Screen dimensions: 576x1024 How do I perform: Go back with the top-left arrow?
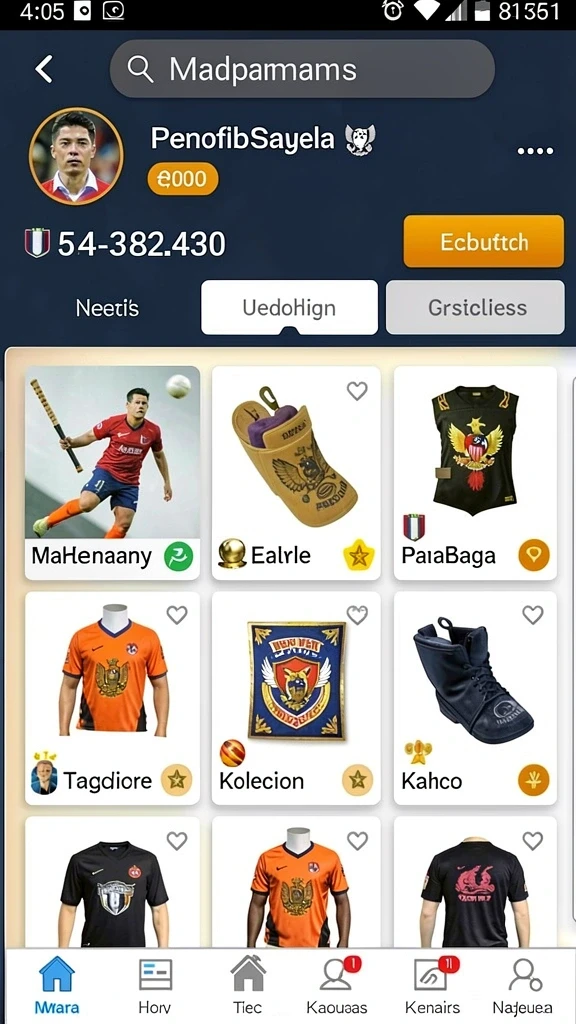point(44,69)
